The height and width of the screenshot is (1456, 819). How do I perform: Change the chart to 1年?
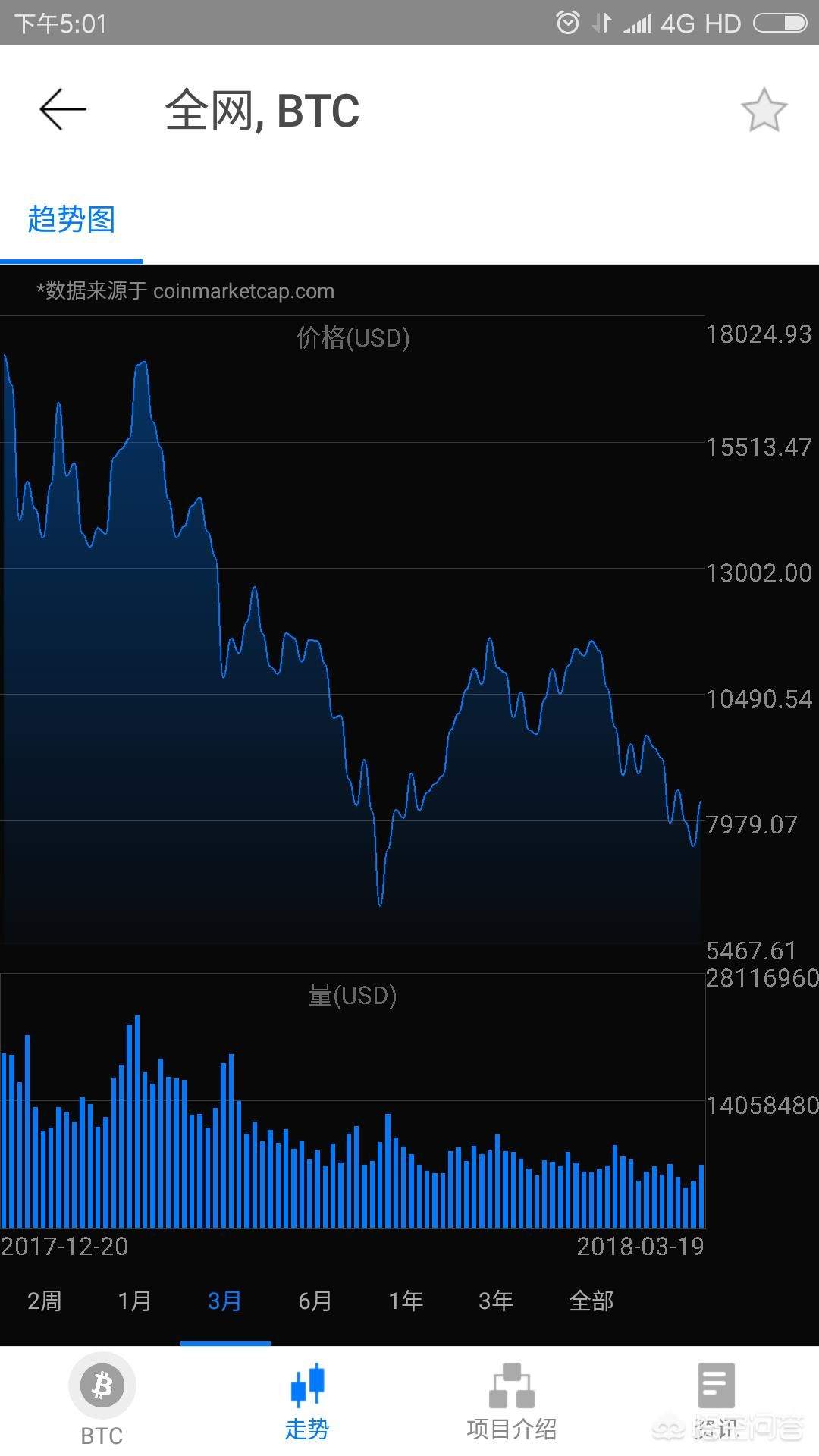406,1301
